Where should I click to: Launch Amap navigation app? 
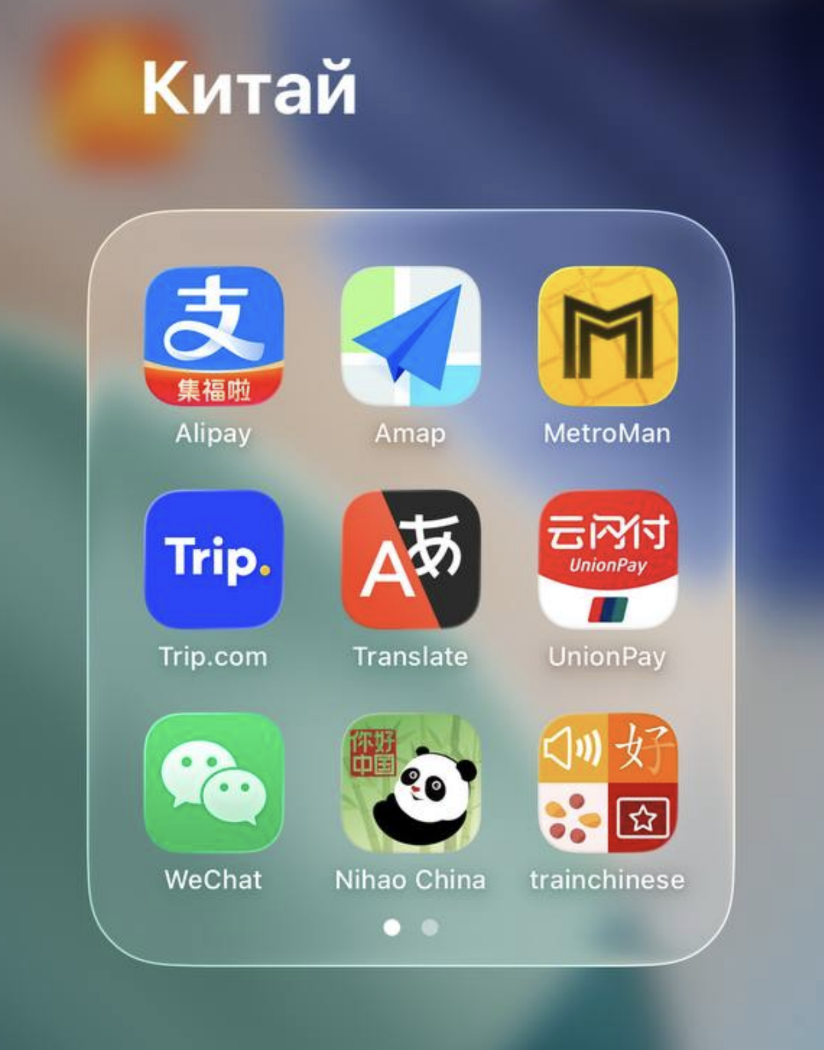click(411, 335)
